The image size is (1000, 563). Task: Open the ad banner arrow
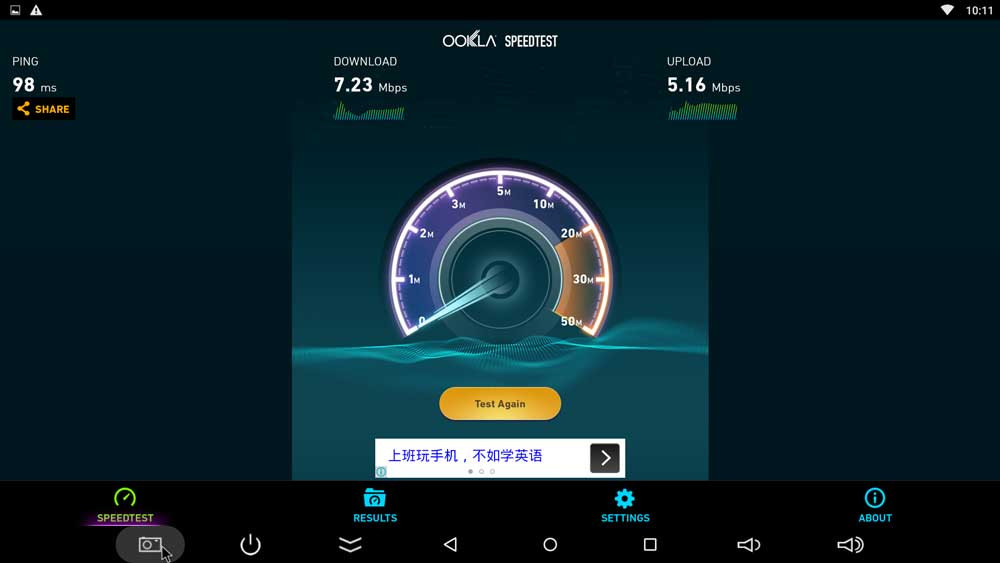(605, 458)
